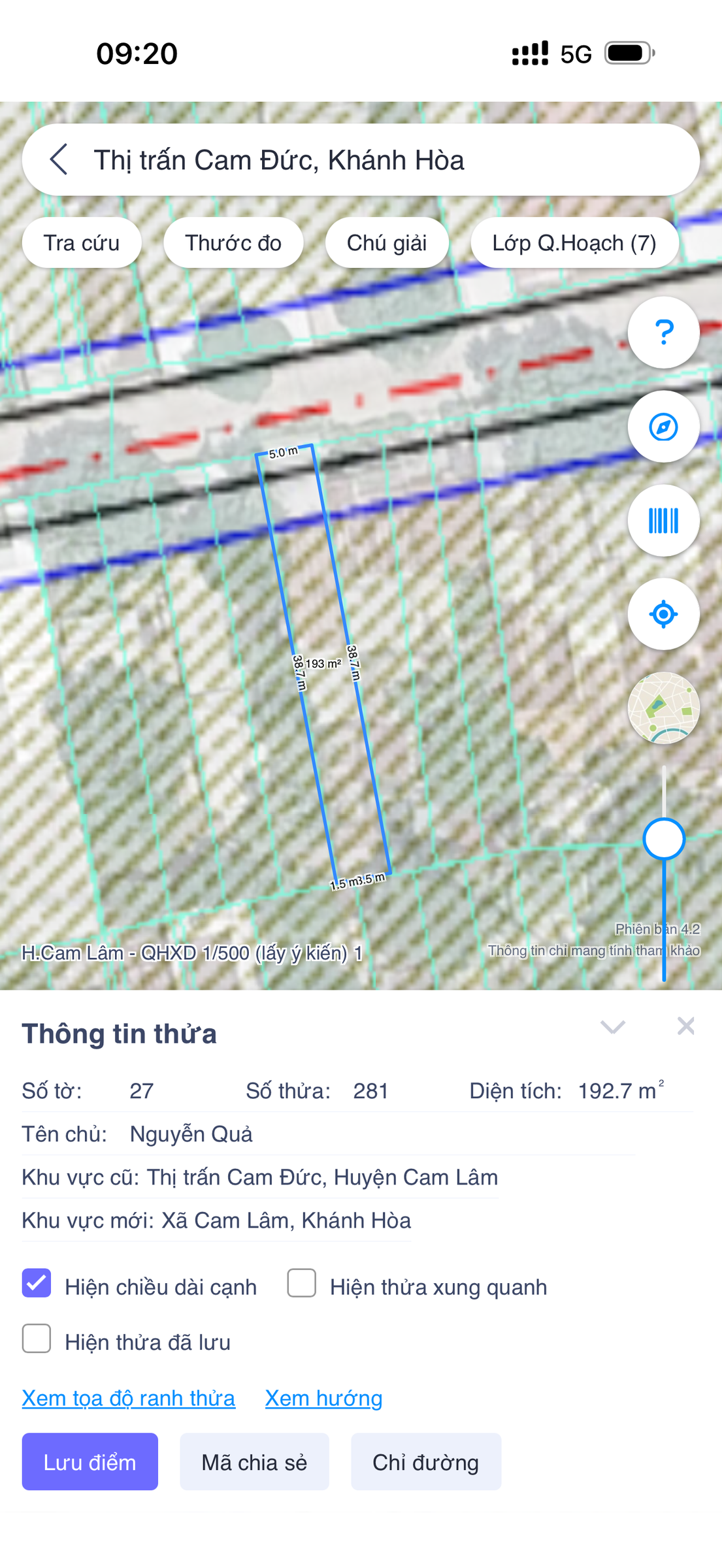Screen dimensions: 722x1568
Task: Go back using the arrow in search bar
Action: coord(59,159)
